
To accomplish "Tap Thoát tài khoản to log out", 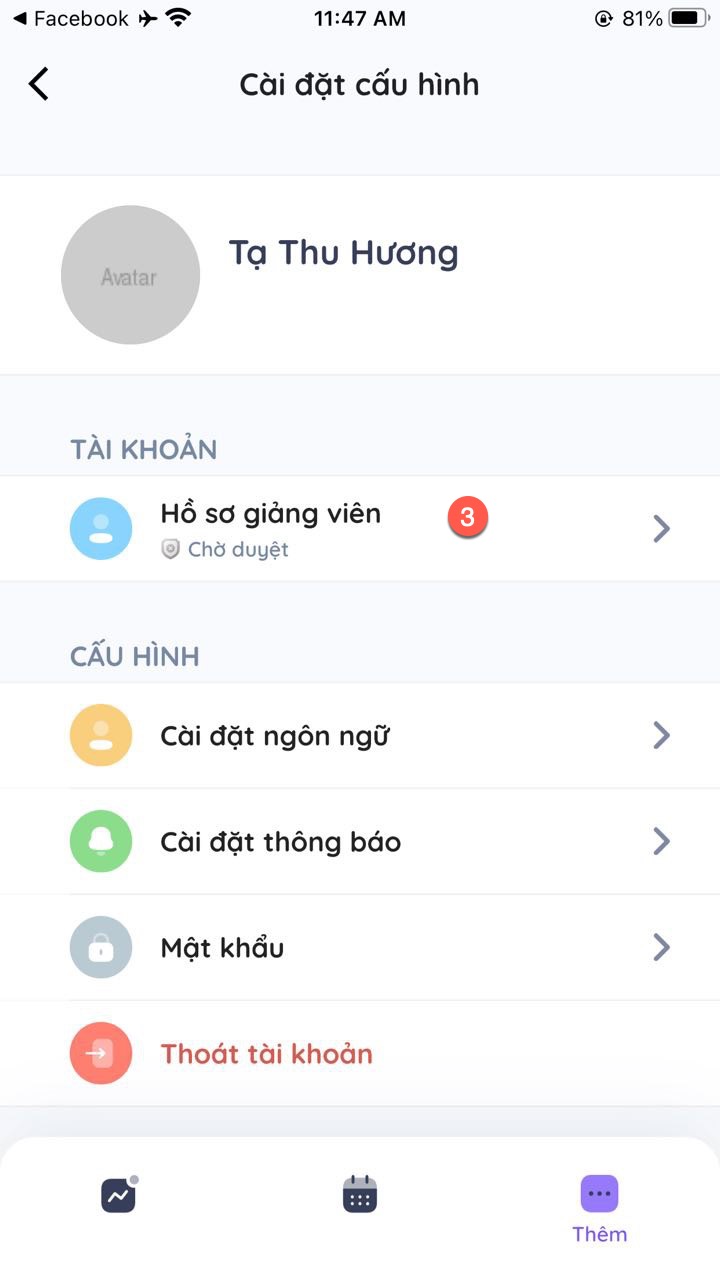I will tap(266, 1054).
